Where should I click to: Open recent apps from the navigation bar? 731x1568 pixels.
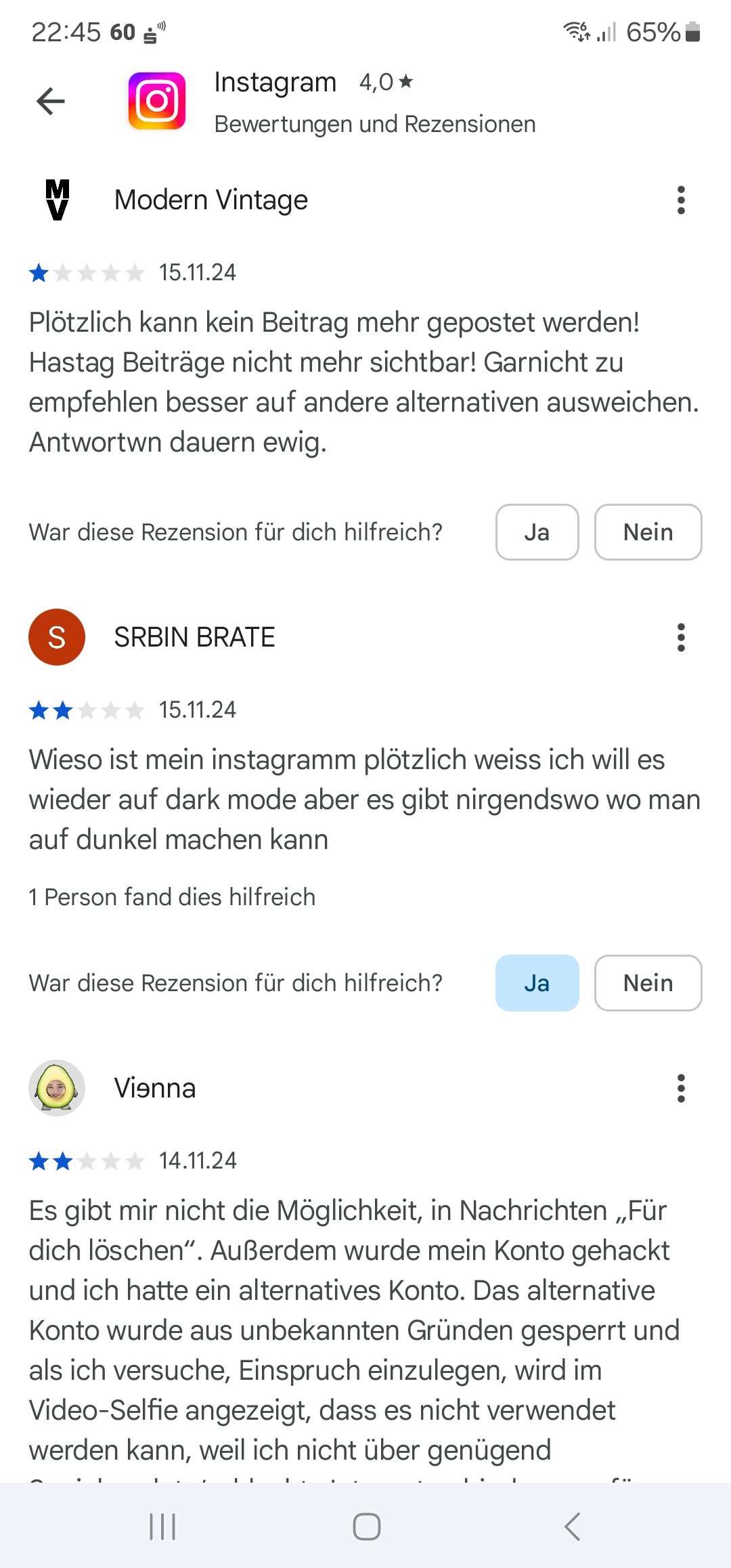162,1527
